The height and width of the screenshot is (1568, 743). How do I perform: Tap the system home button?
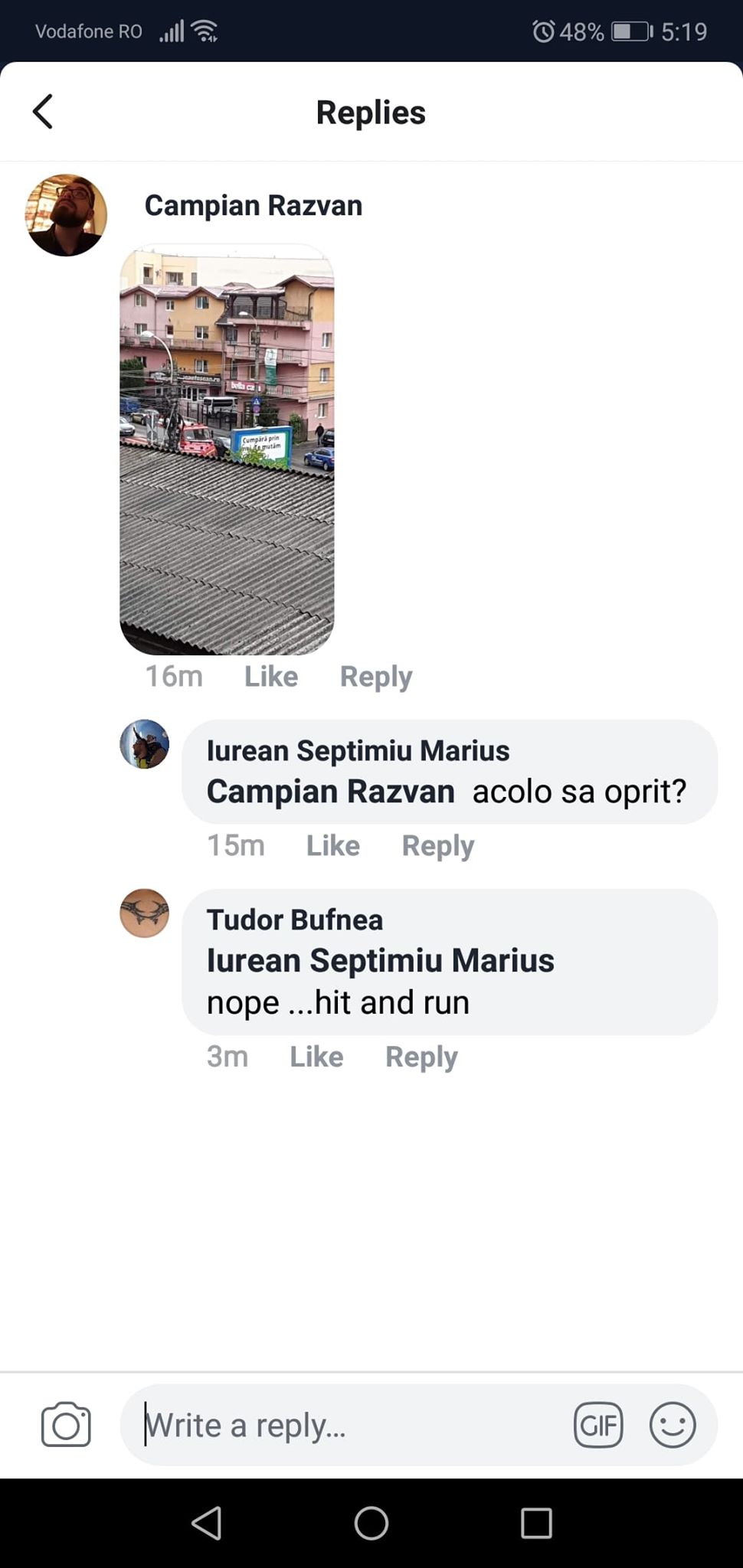click(371, 1523)
